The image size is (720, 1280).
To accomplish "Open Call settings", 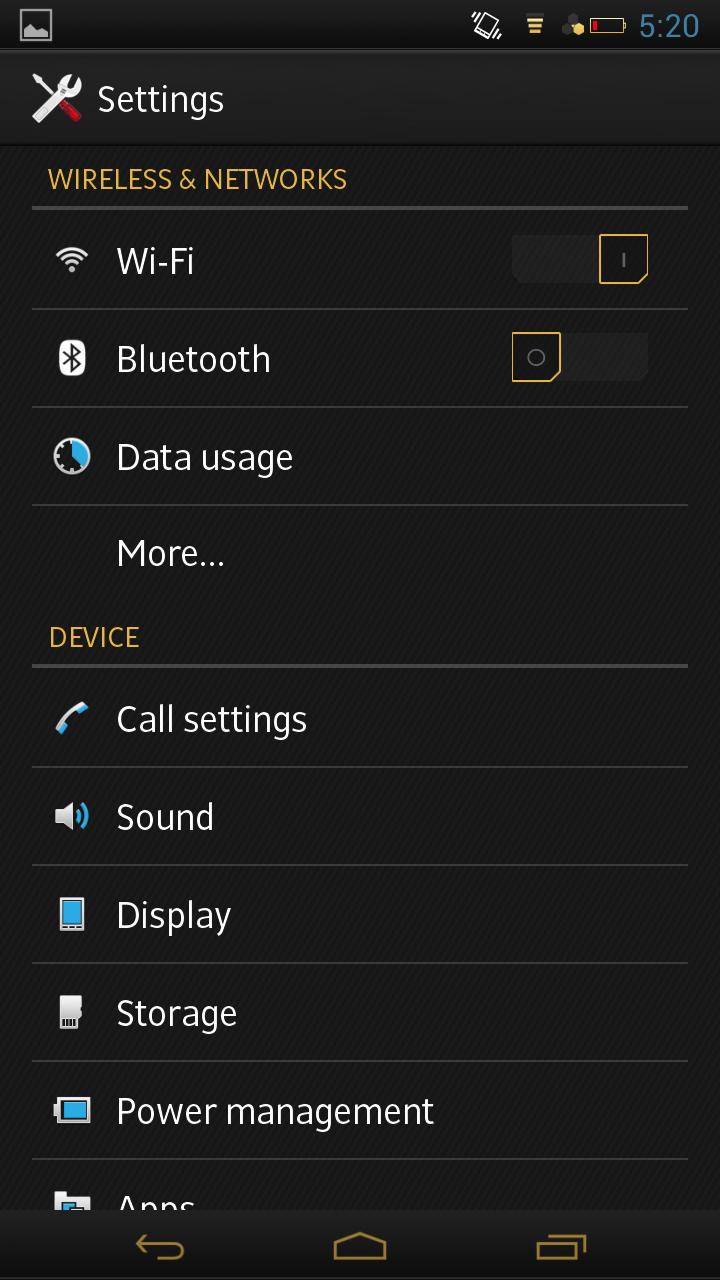I will [x=211, y=717].
